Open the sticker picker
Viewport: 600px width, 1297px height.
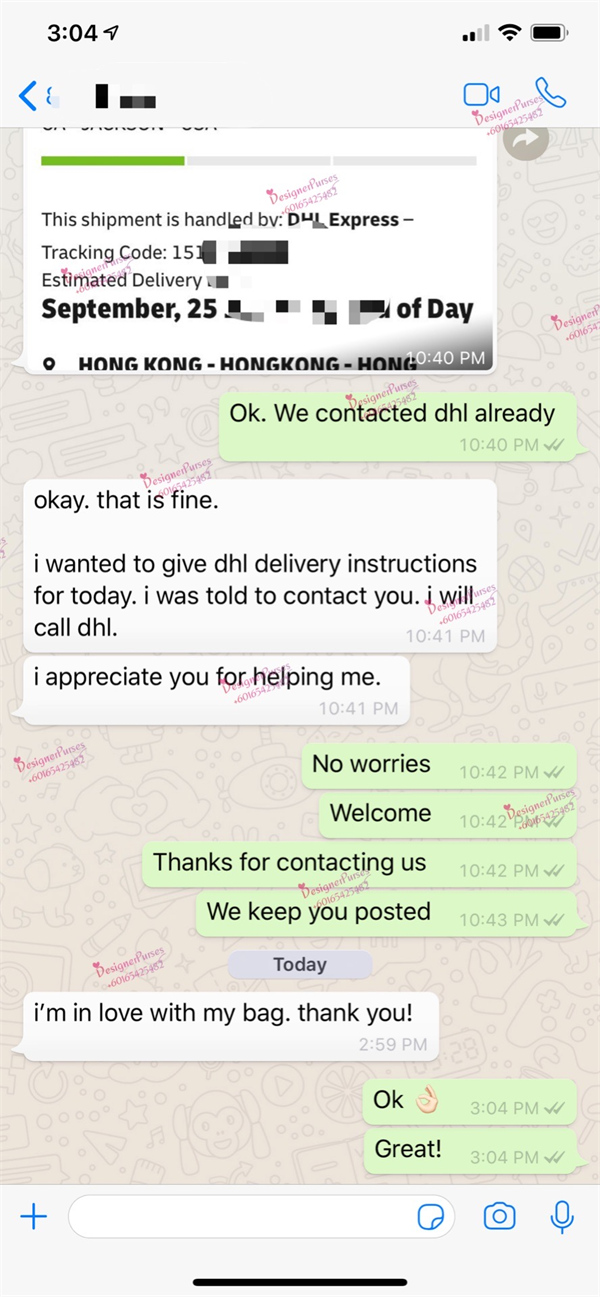[431, 1217]
